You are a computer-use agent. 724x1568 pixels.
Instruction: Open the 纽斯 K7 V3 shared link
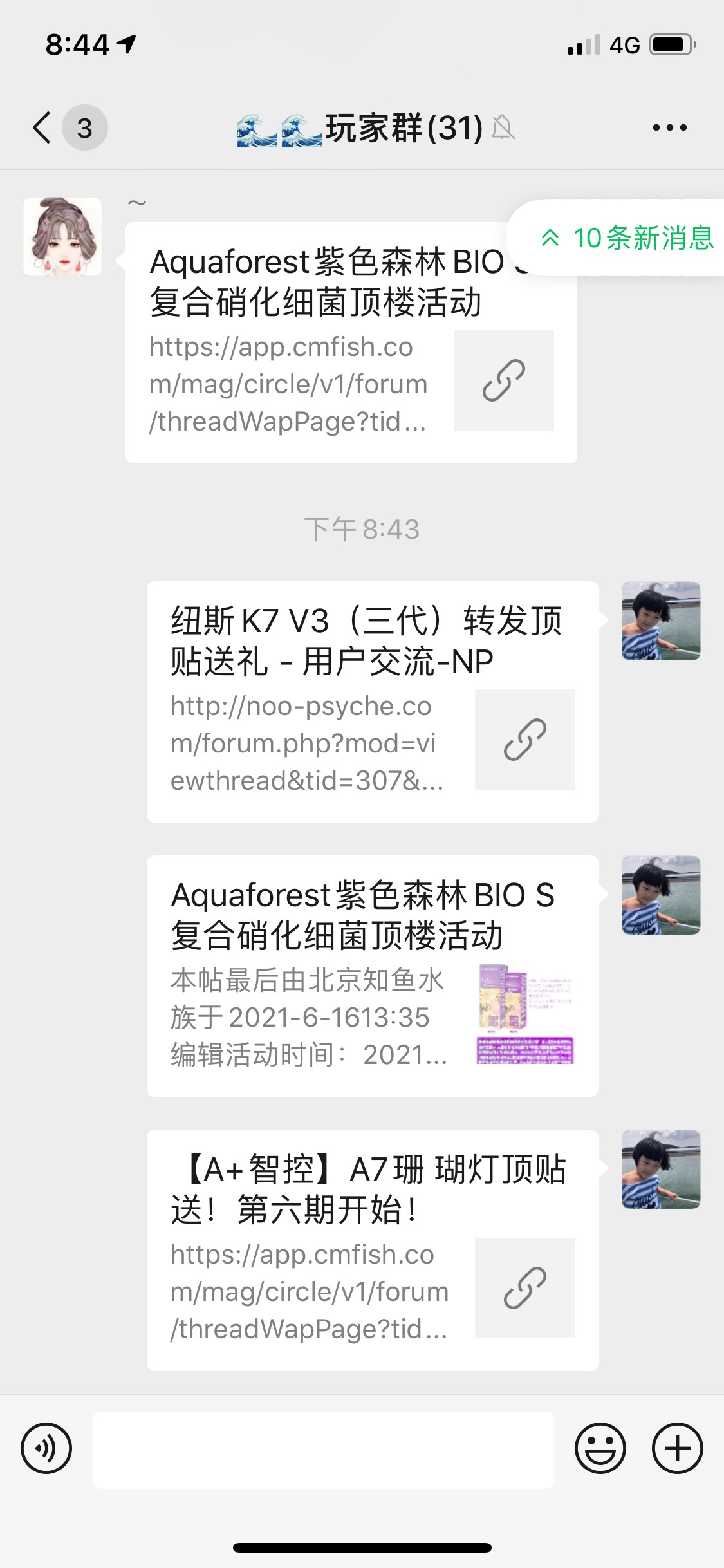click(372, 702)
